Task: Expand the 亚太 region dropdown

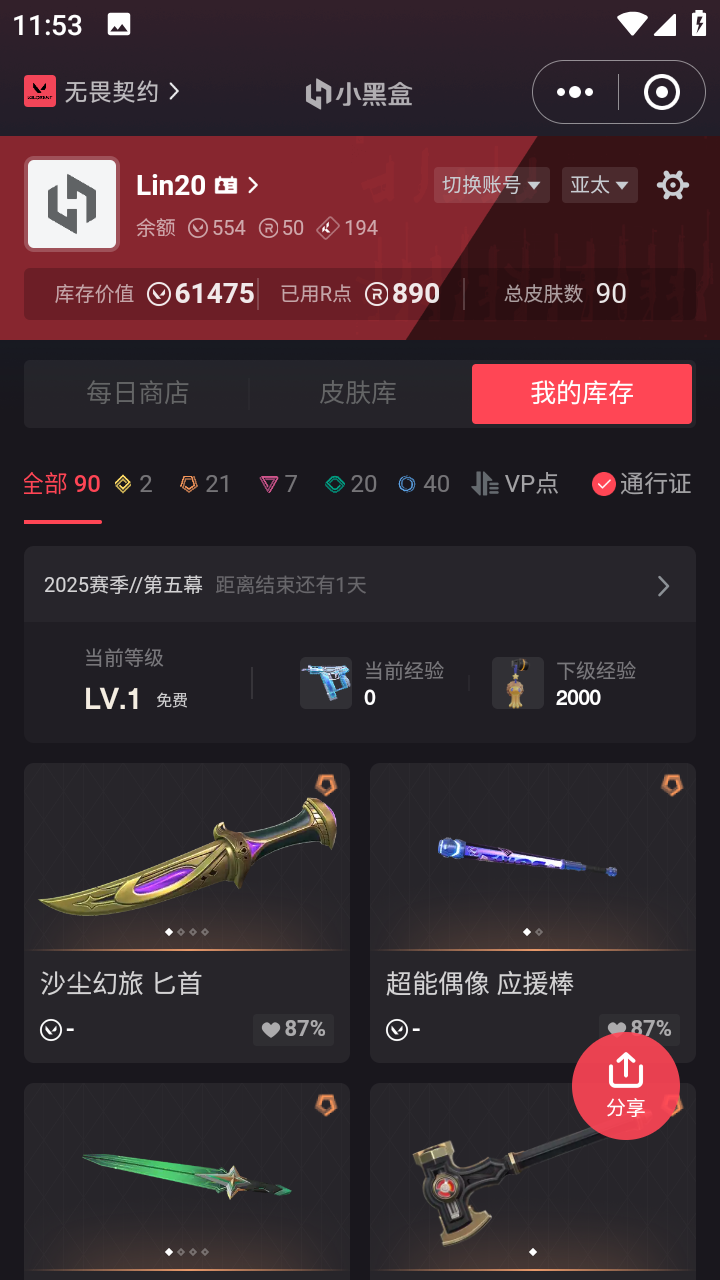Action: coord(599,185)
